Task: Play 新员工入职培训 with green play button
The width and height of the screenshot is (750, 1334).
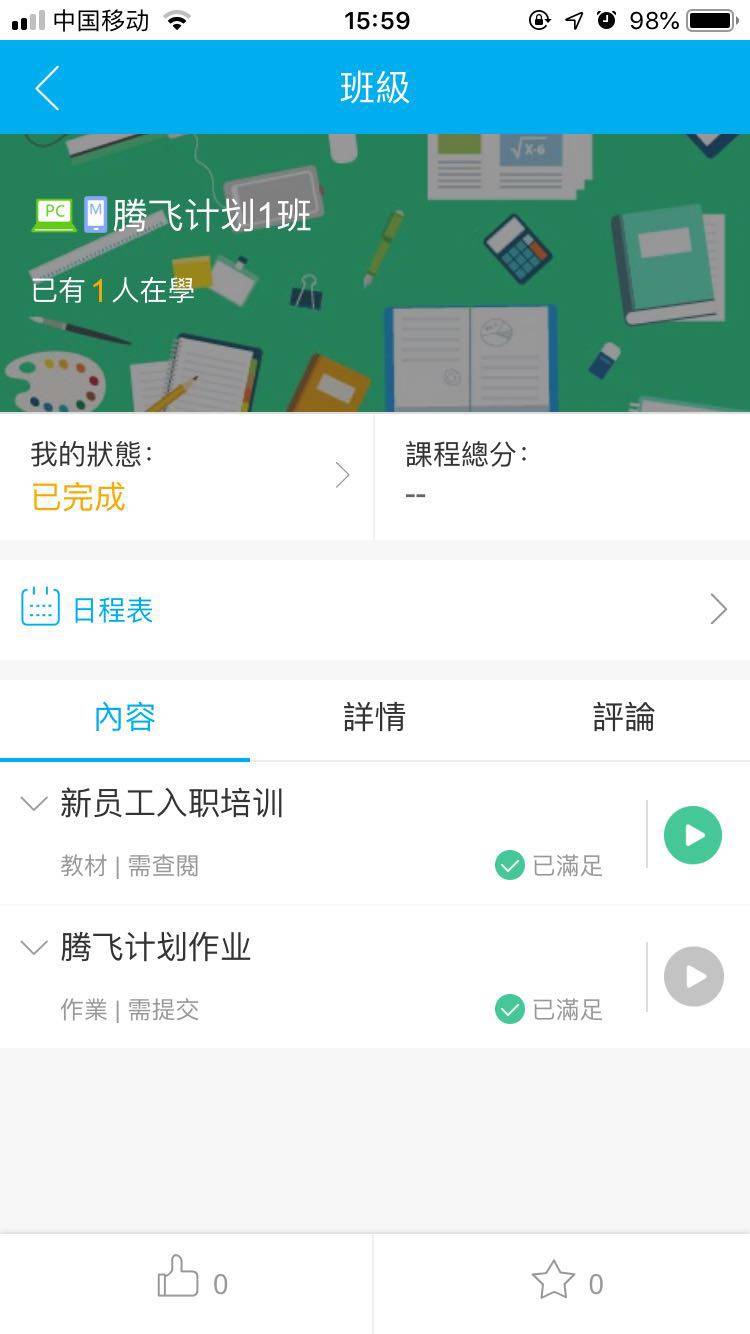Action: [693, 835]
